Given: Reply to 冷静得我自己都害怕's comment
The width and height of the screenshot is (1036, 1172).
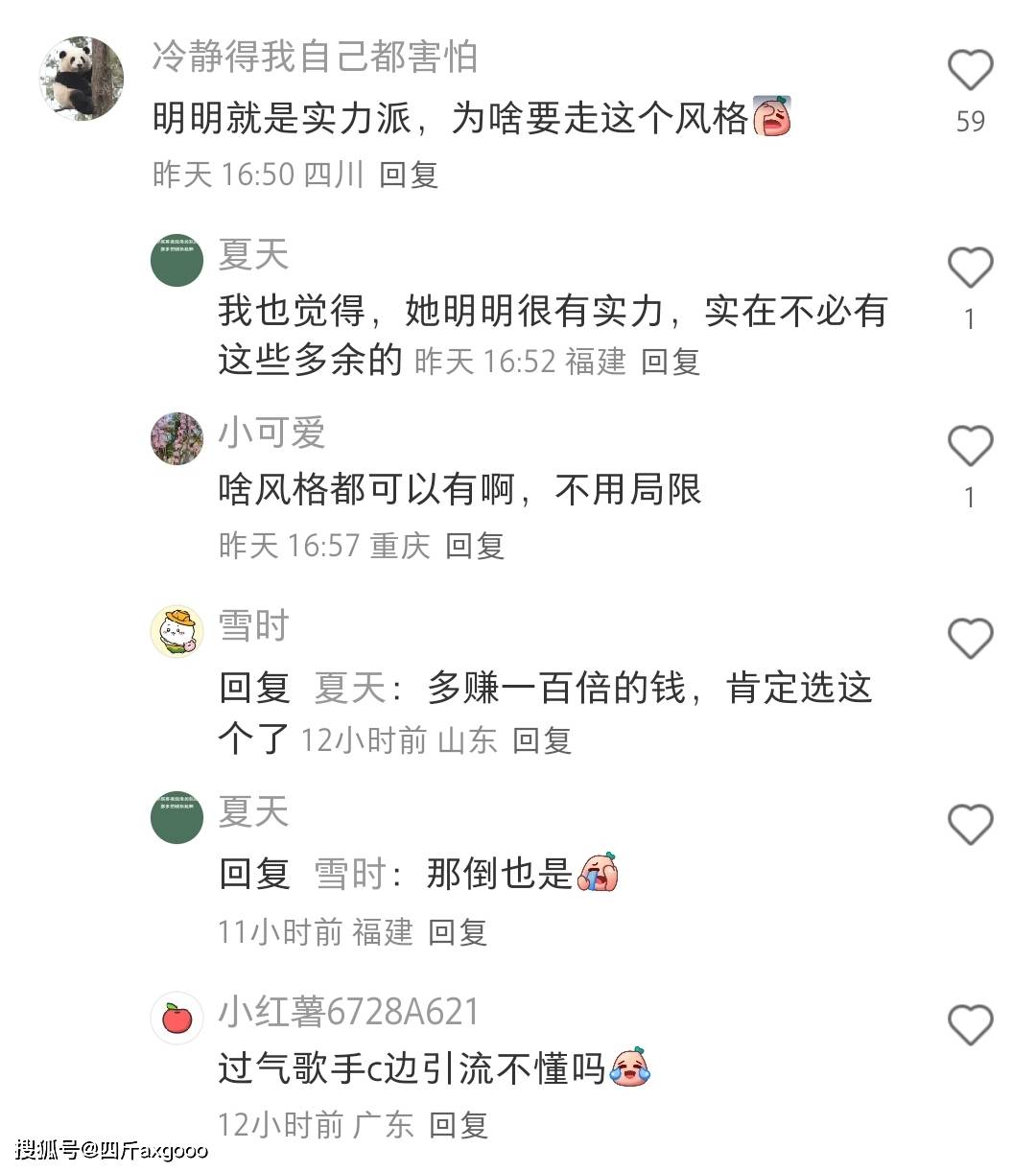Looking at the screenshot, I should (409, 175).
